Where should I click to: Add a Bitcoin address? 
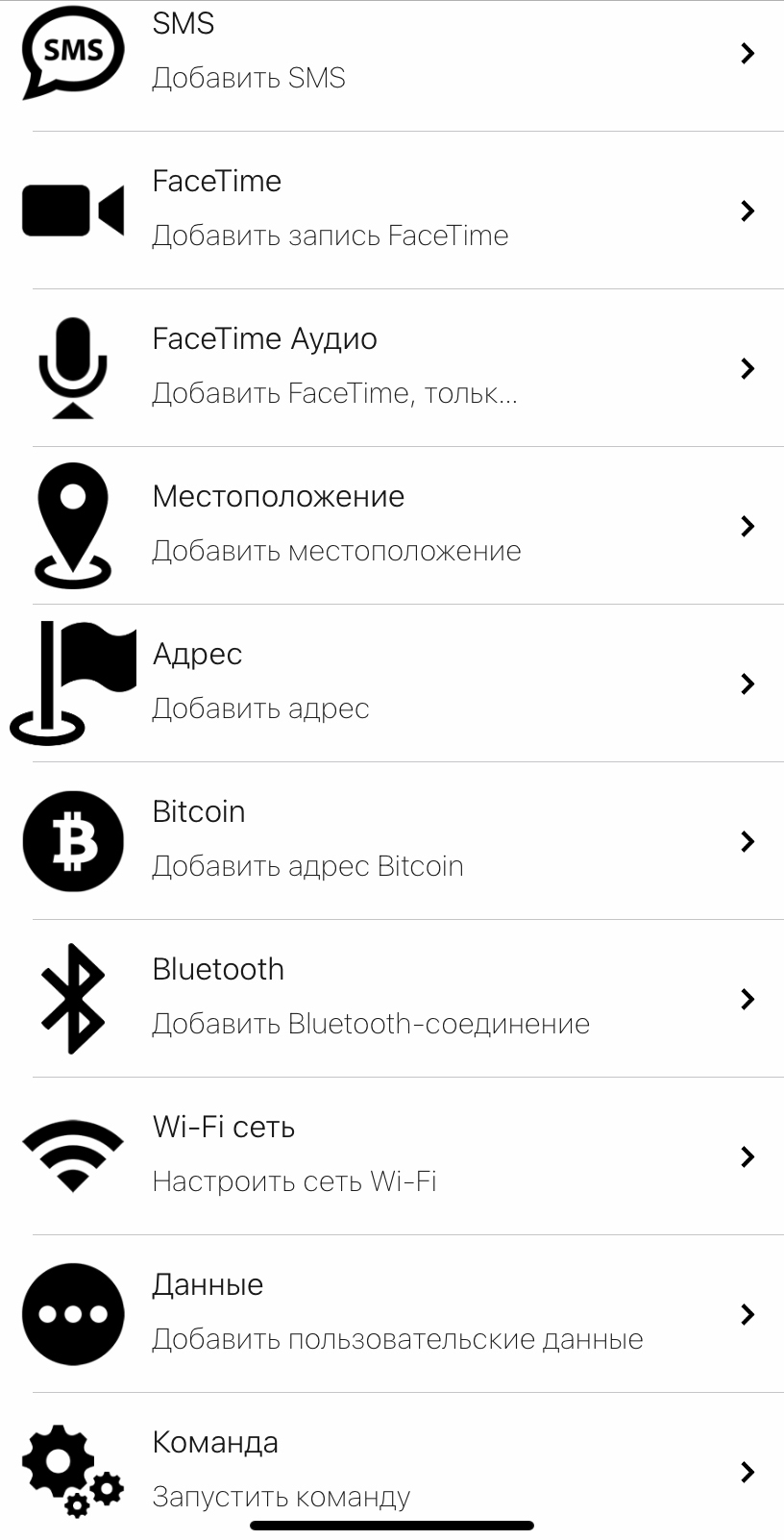pos(392,840)
